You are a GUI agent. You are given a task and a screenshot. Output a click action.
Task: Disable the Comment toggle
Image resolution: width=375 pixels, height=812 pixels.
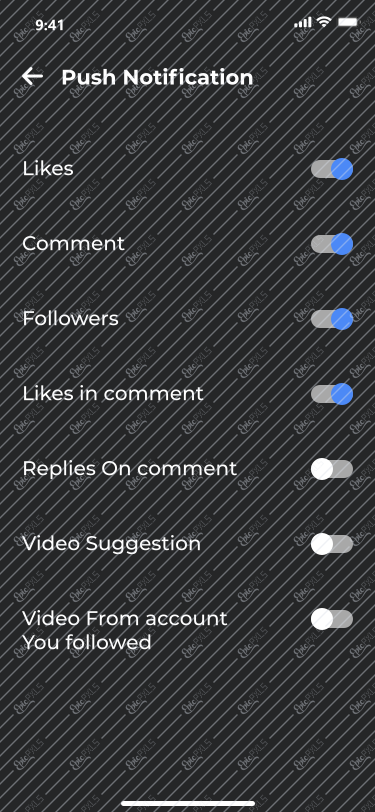[332, 244]
